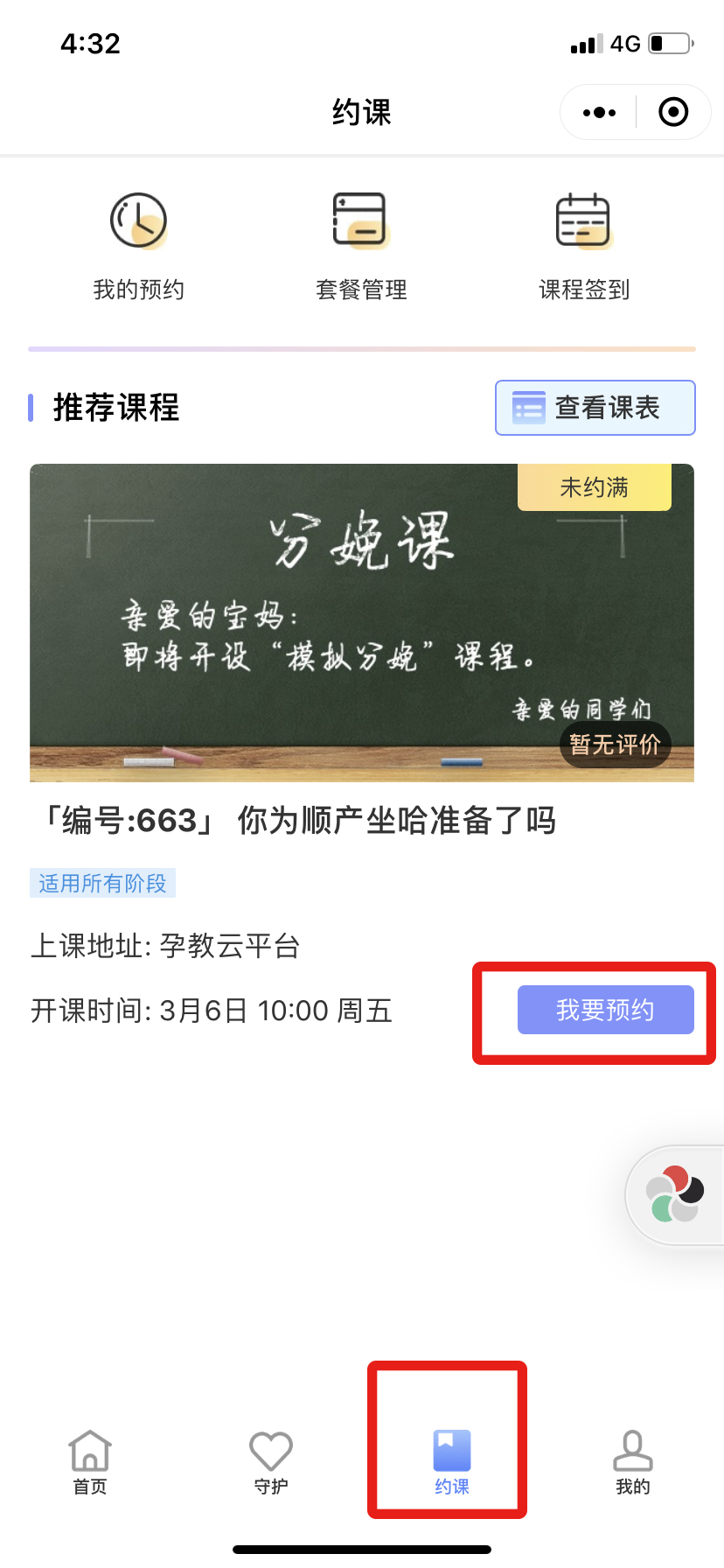Switch to the 守护 tab
This screenshot has height=1568, width=724.
coord(271,1462)
